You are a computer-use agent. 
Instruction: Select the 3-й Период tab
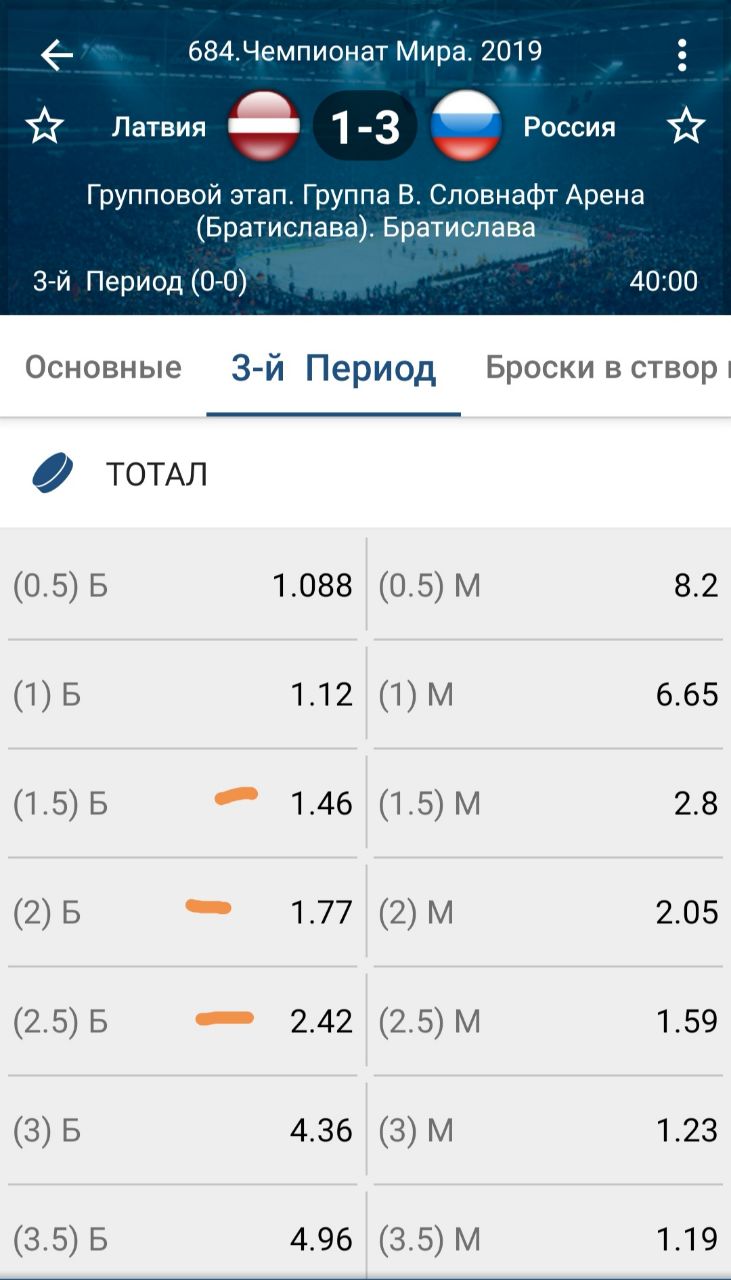point(333,368)
